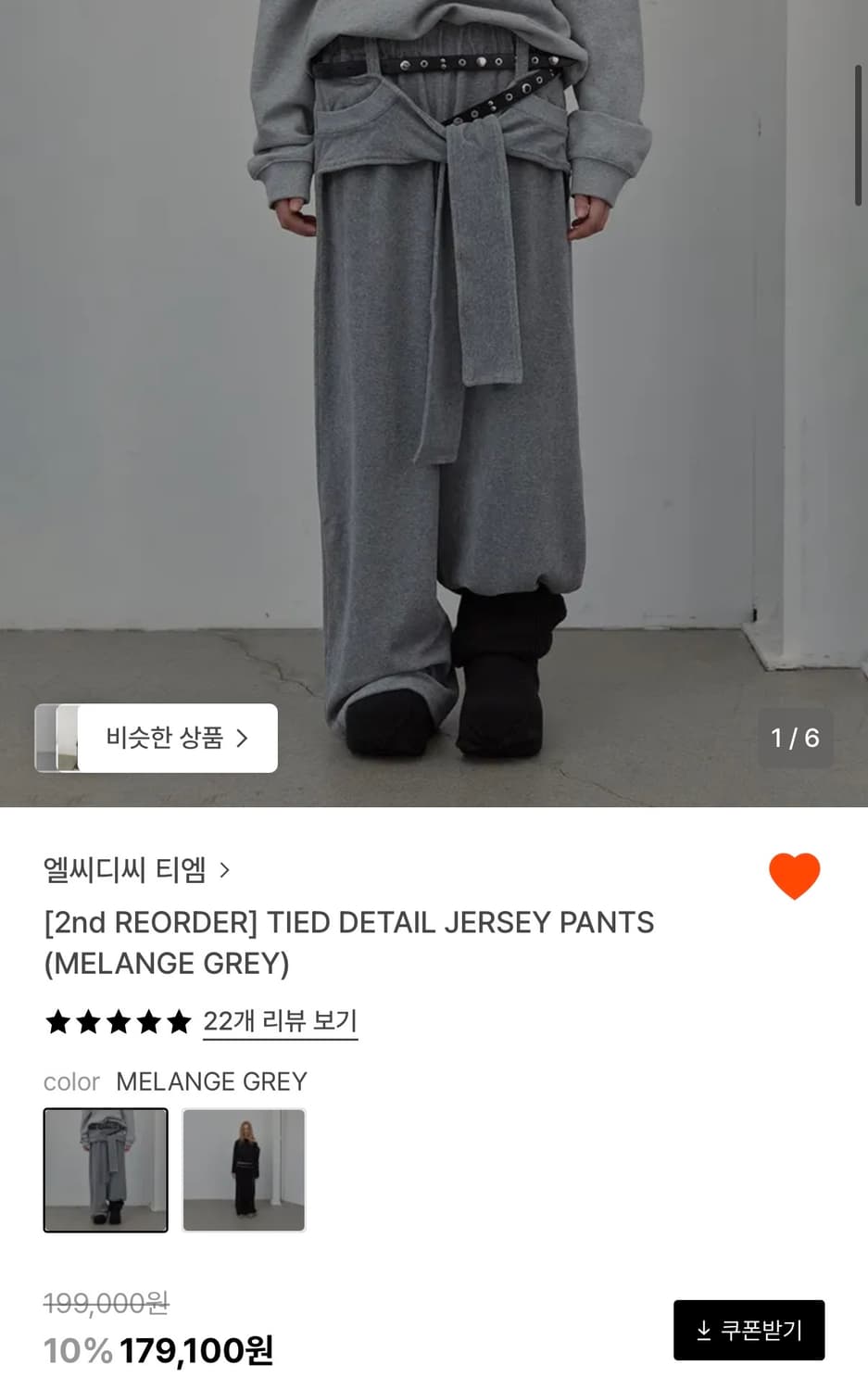Select the MELANGE GREY pants color swatch
The height and width of the screenshot is (1390, 868).
pos(104,1170)
